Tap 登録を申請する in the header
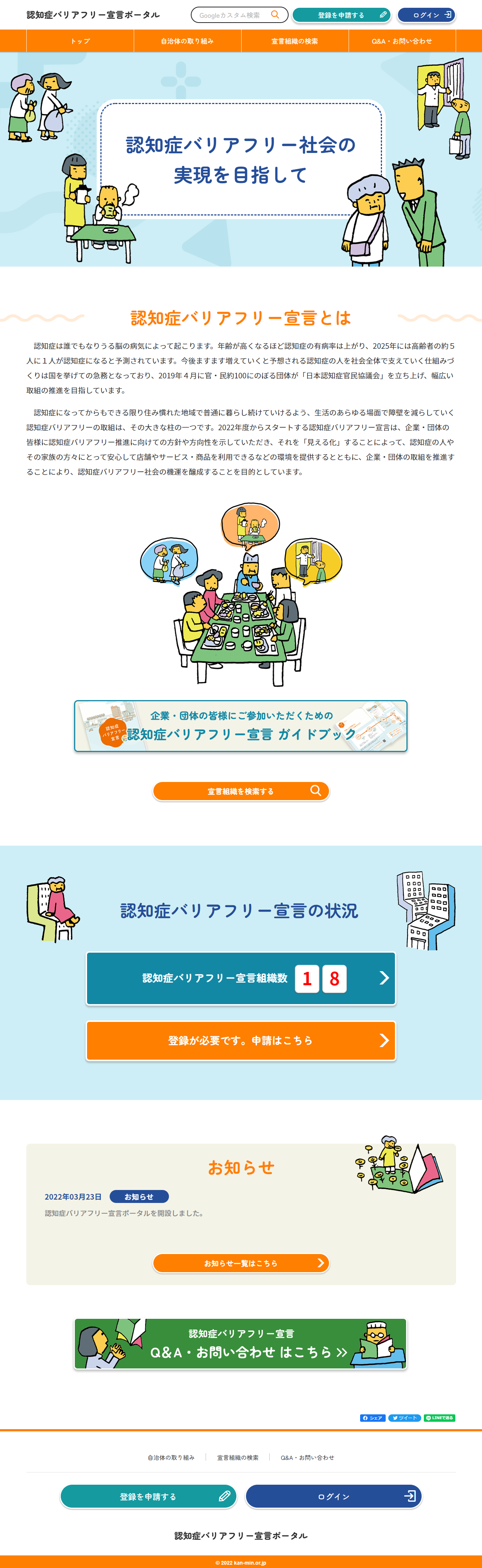This screenshot has height=1568, width=482. [x=341, y=14]
